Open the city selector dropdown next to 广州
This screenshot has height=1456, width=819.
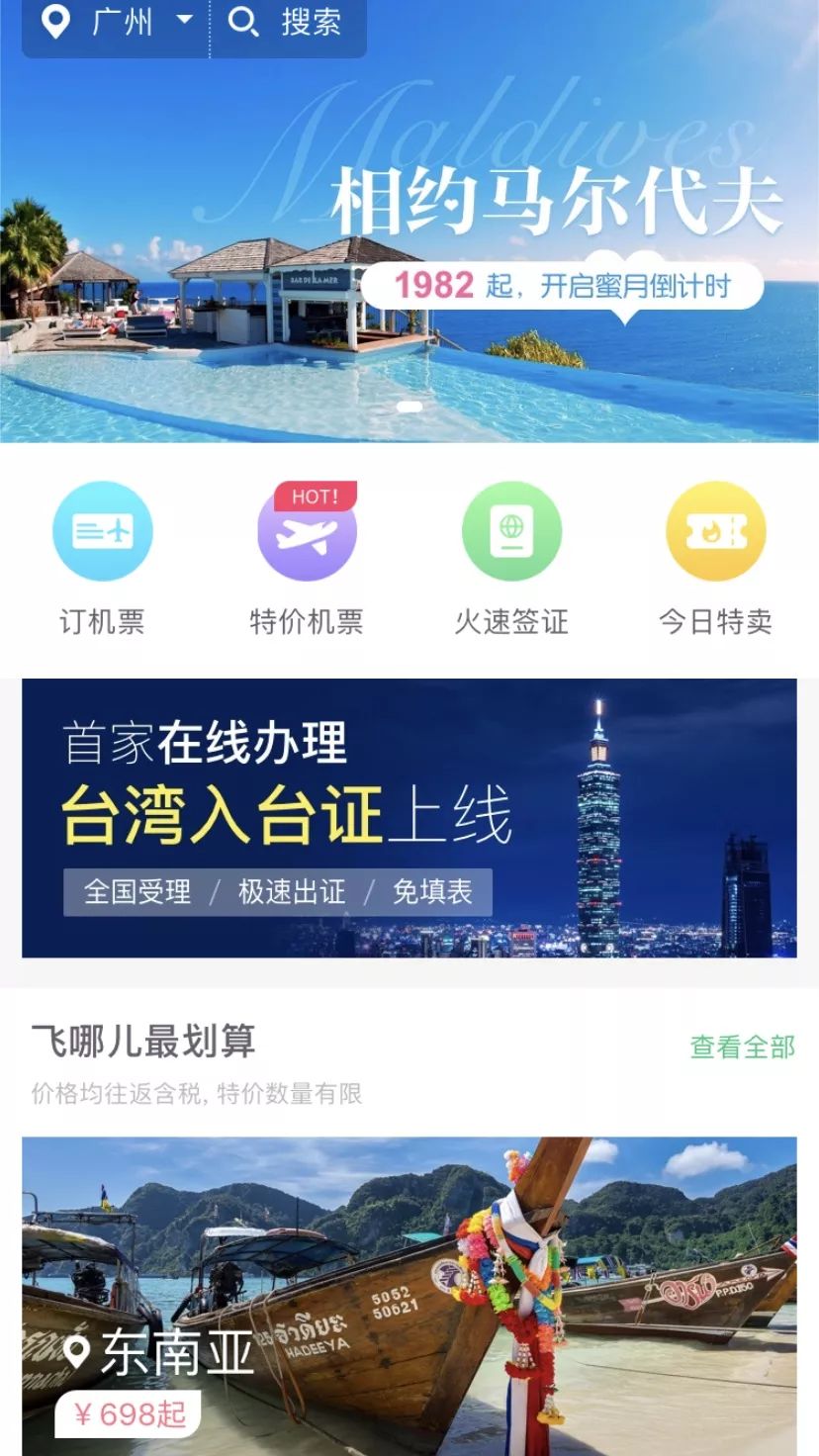(182, 22)
